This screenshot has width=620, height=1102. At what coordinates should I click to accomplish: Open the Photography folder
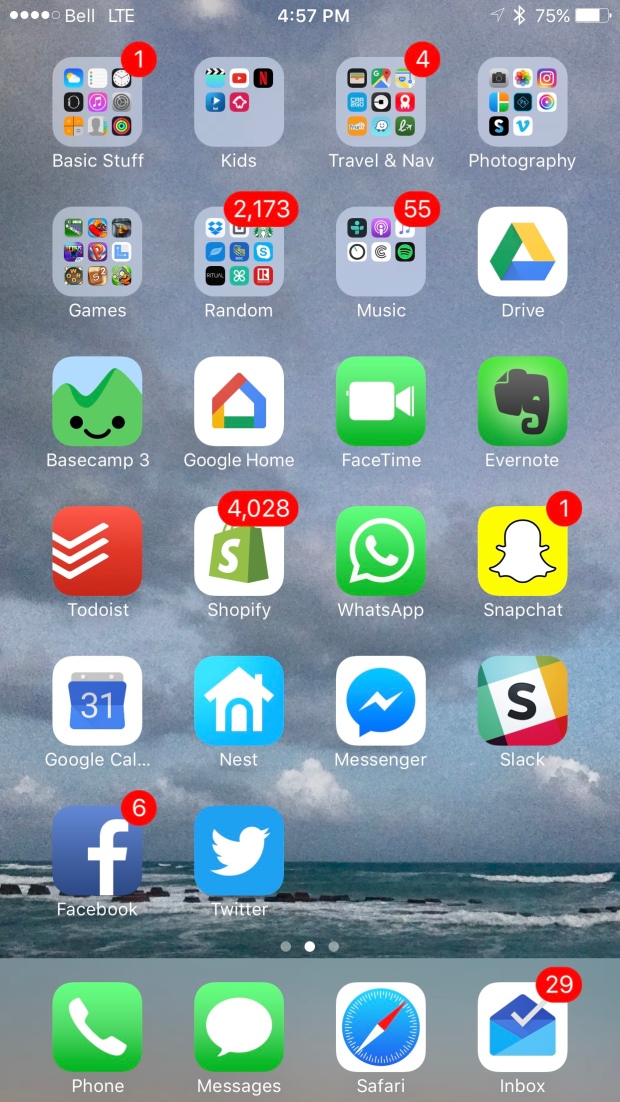(522, 102)
